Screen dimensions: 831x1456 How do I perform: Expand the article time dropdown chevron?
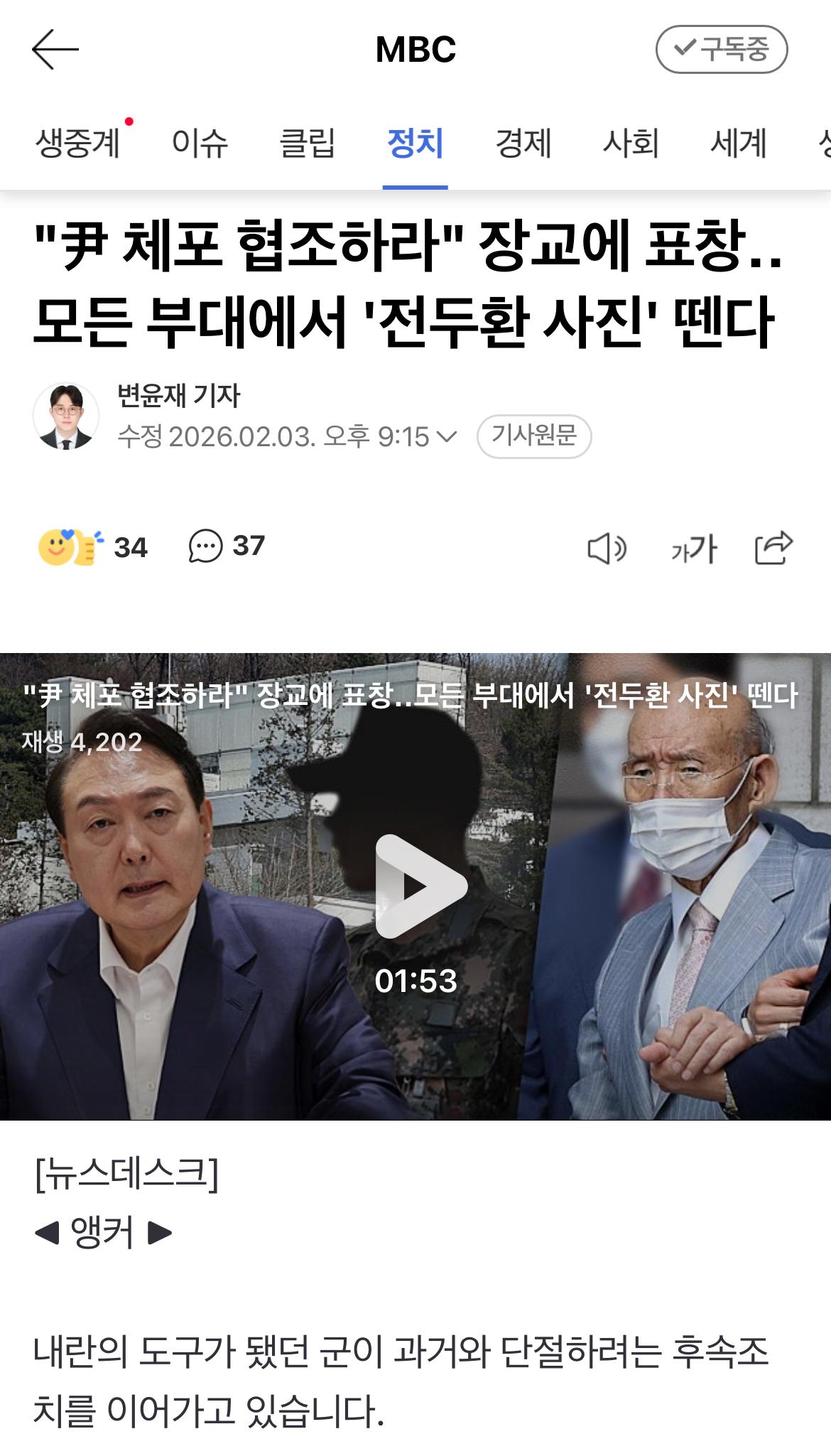(446, 436)
